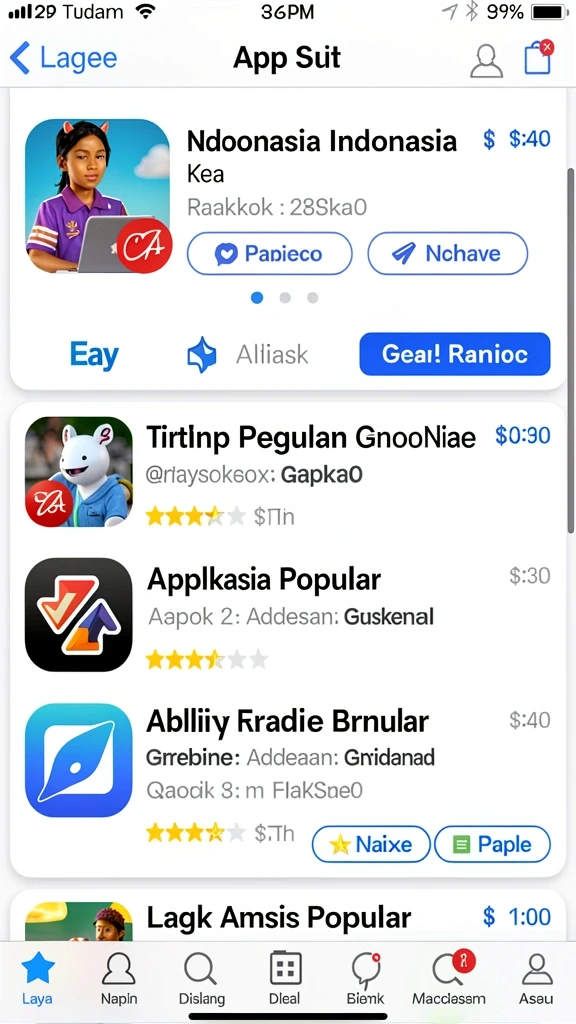This screenshot has height=1024, width=576.
Task: Open Applkasia Popular app
Action: [x=287, y=614]
